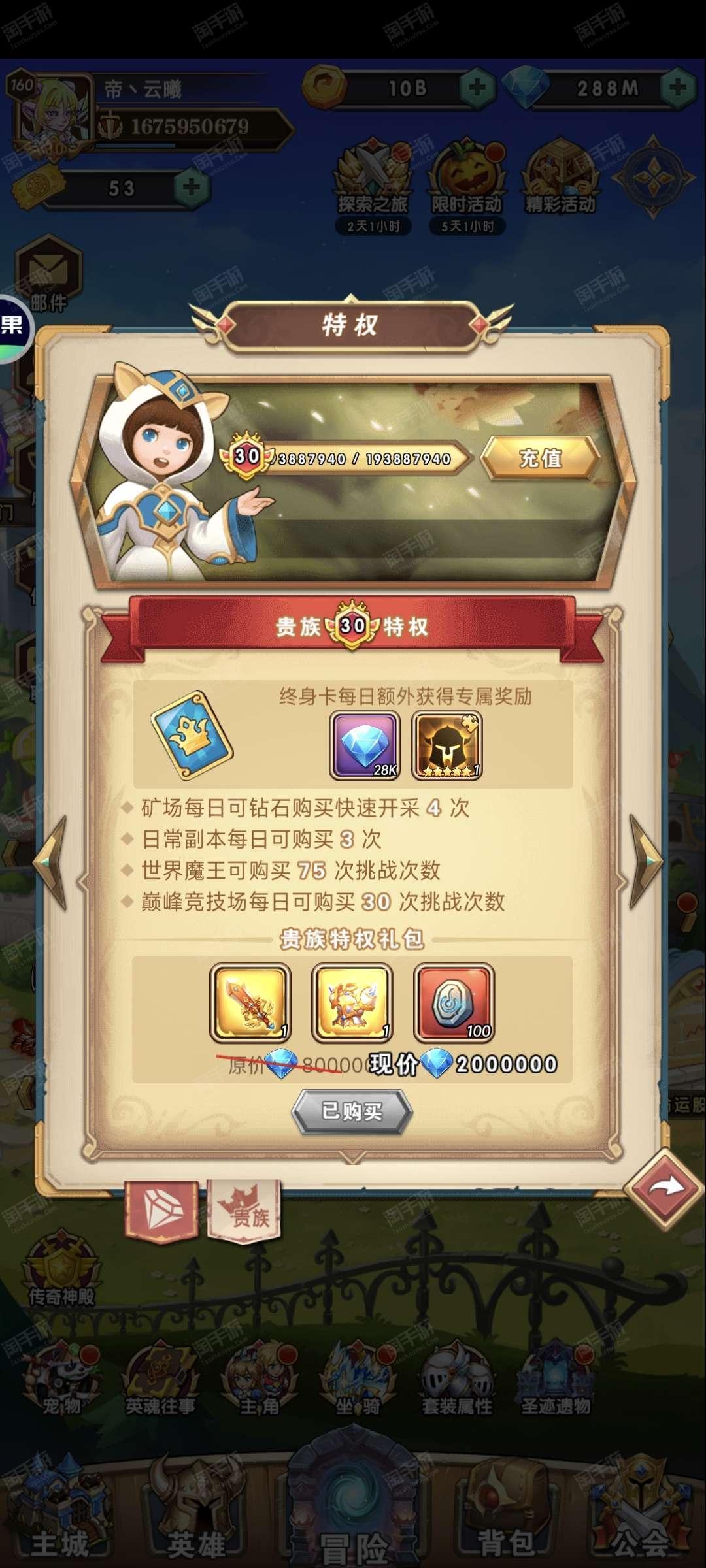Close the privilege dialog with return arrow
This screenshot has width=706, height=1568.
(x=664, y=1189)
